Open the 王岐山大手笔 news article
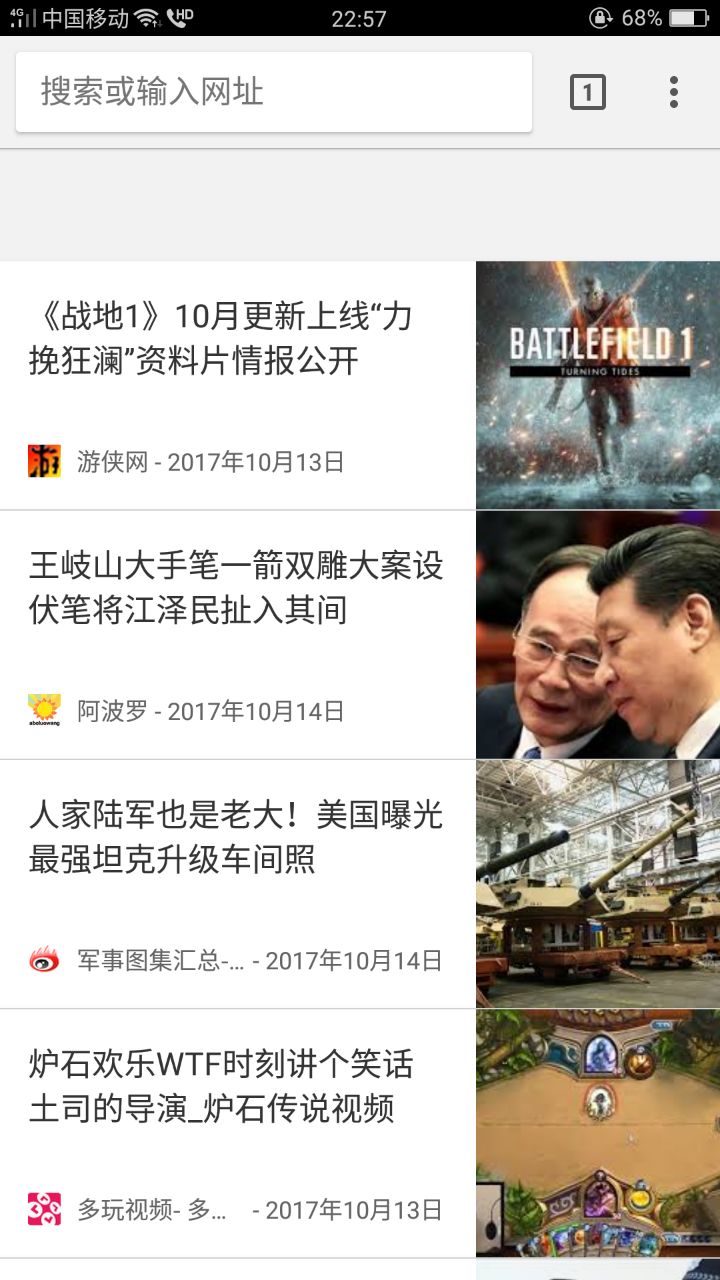 coord(237,588)
